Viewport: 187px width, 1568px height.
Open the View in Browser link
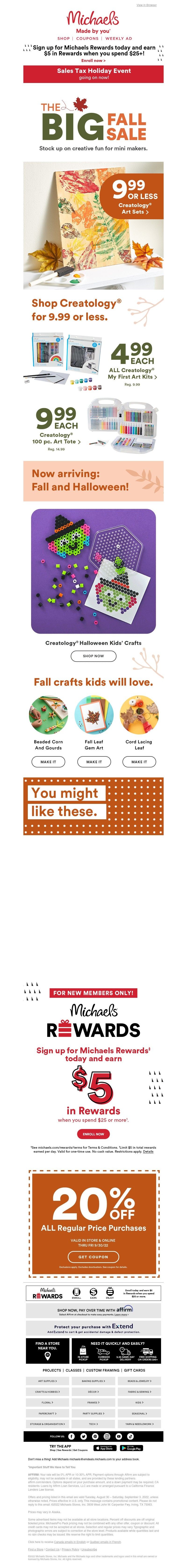146,5
